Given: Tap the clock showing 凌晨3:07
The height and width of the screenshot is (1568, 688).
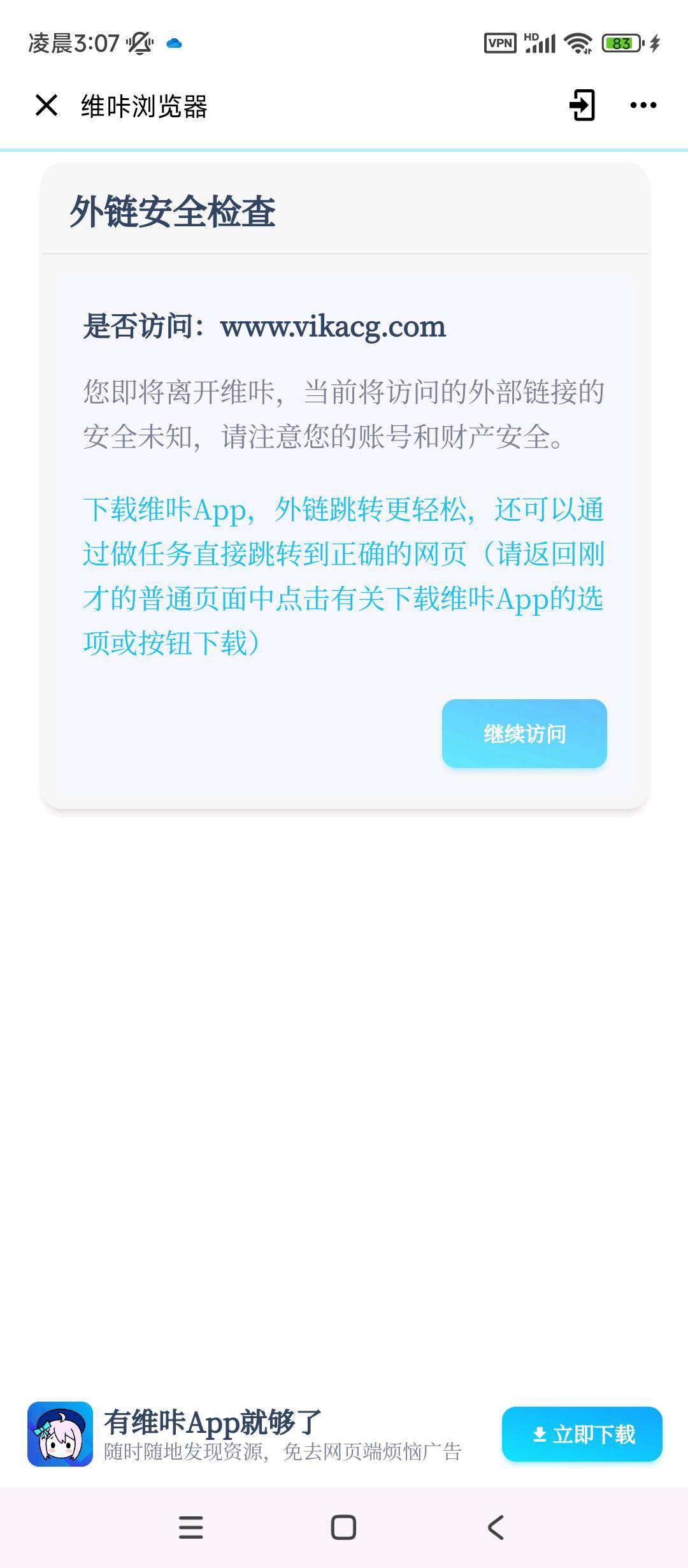Looking at the screenshot, I should click(74, 42).
